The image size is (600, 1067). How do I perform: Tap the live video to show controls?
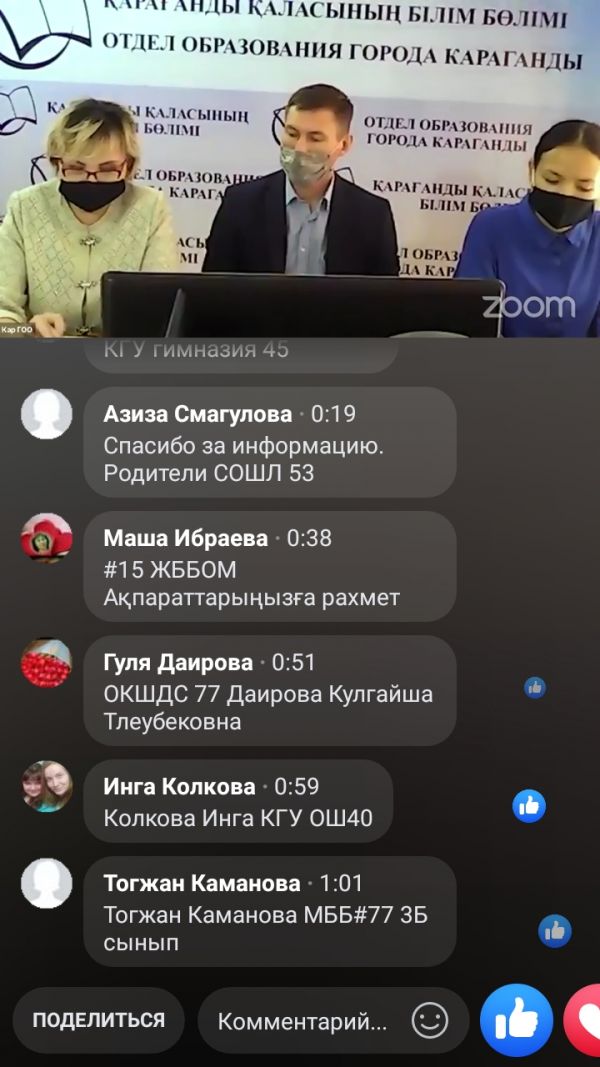click(300, 170)
